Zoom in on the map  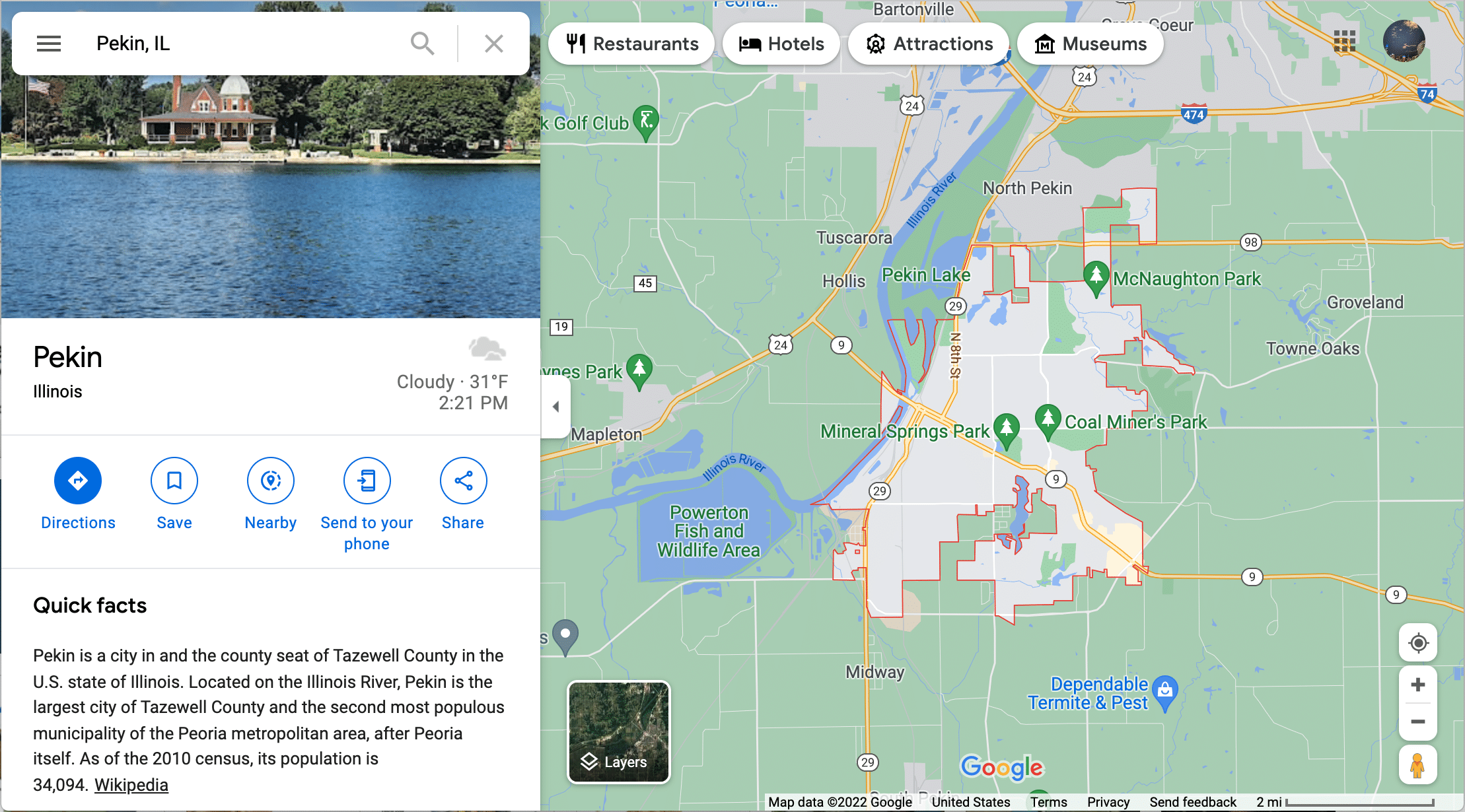point(1417,685)
